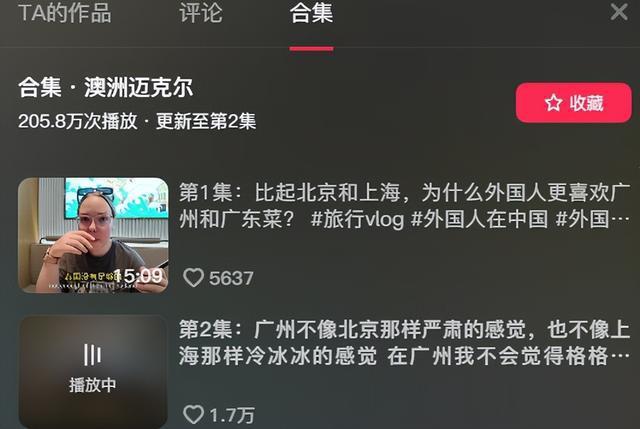
Task: Switch to the 评论 tab
Action: [x=200, y=14]
